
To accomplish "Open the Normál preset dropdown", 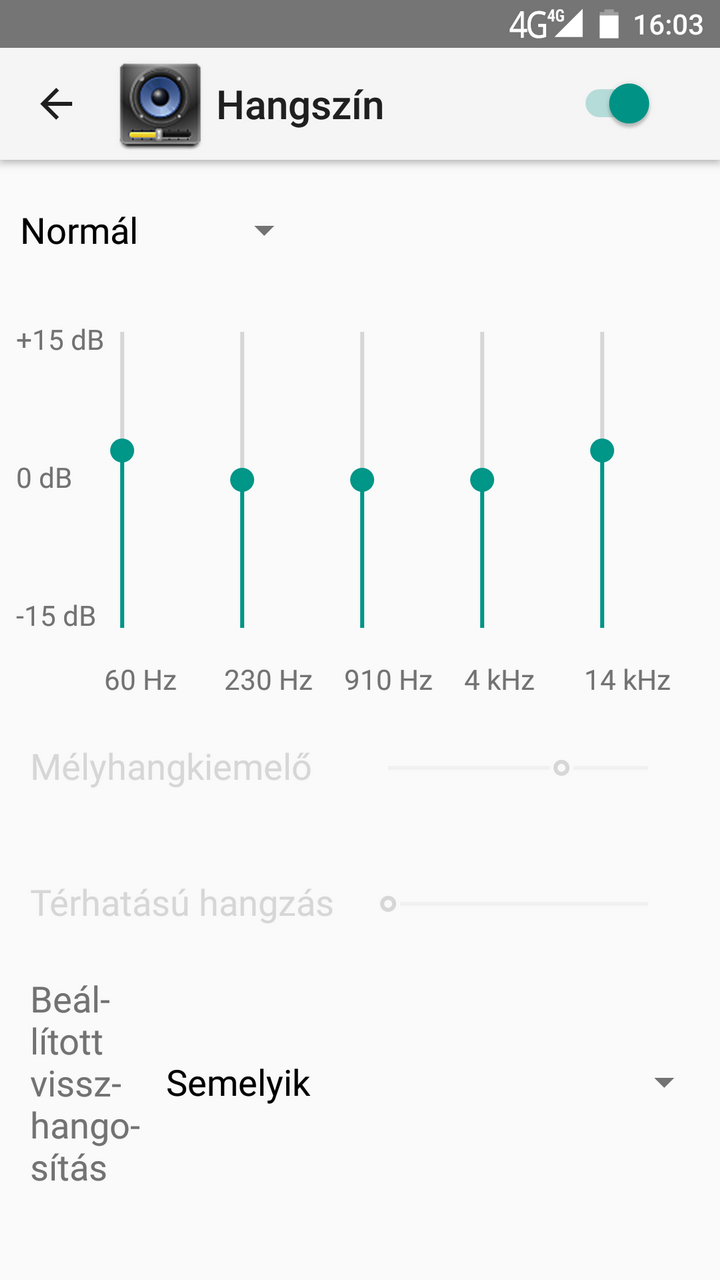I will coord(147,232).
